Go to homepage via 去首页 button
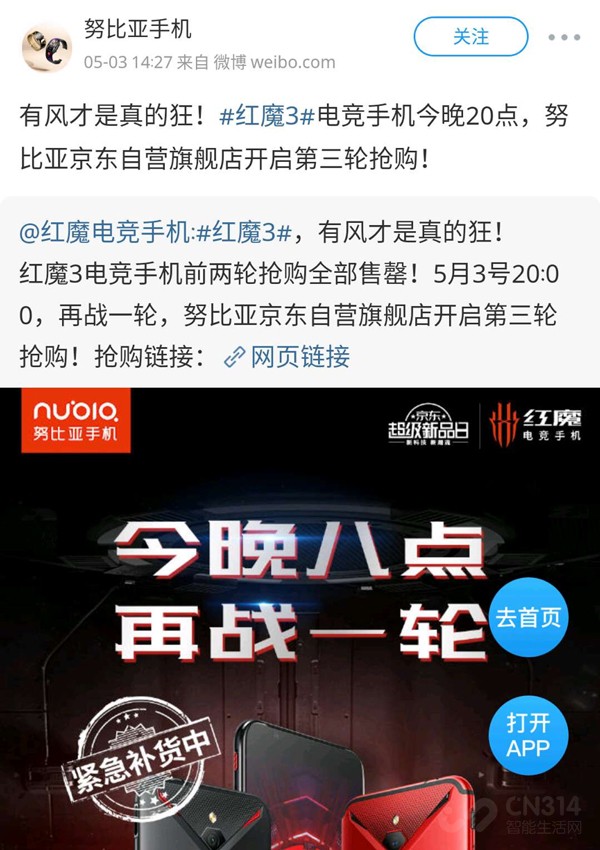 point(528,617)
